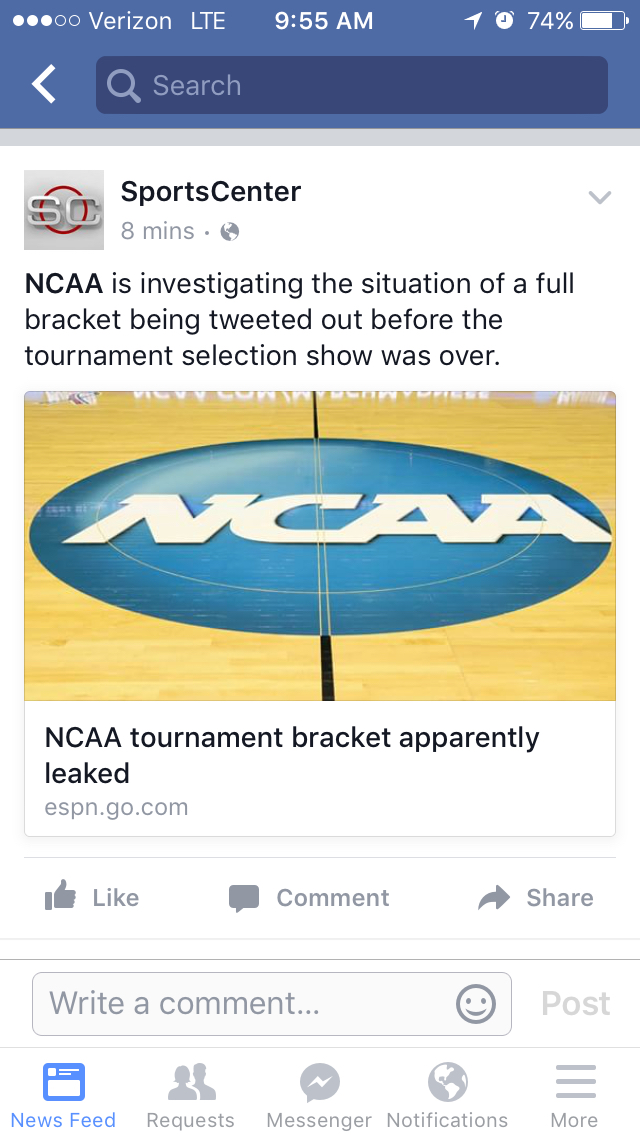The width and height of the screenshot is (640, 1136).
Task: Comment on the SportsCenter post
Action: click(x=309, y=898)
